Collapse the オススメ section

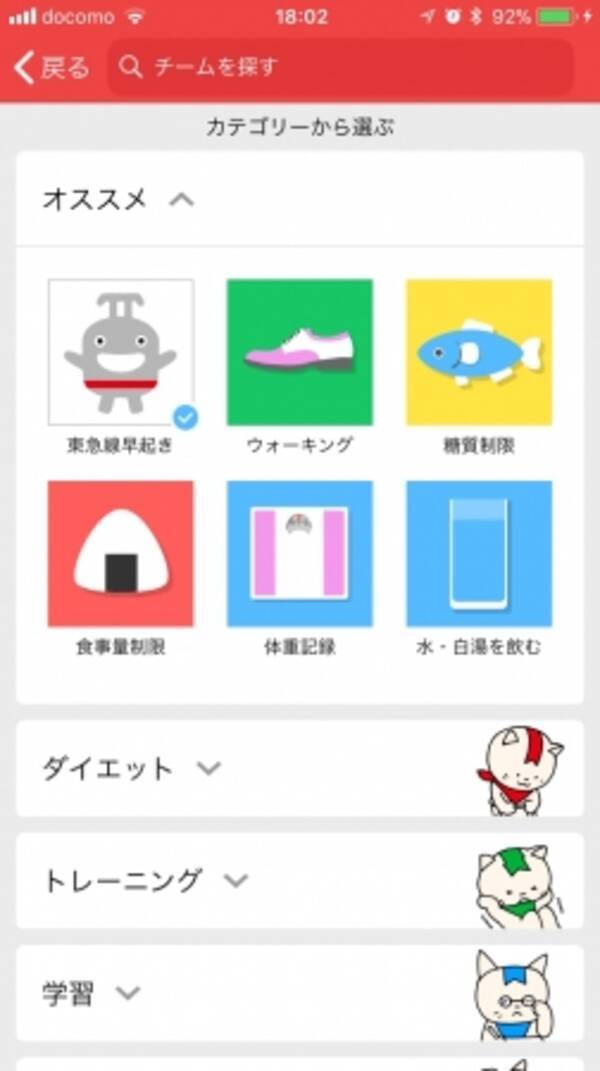point(181,199)
